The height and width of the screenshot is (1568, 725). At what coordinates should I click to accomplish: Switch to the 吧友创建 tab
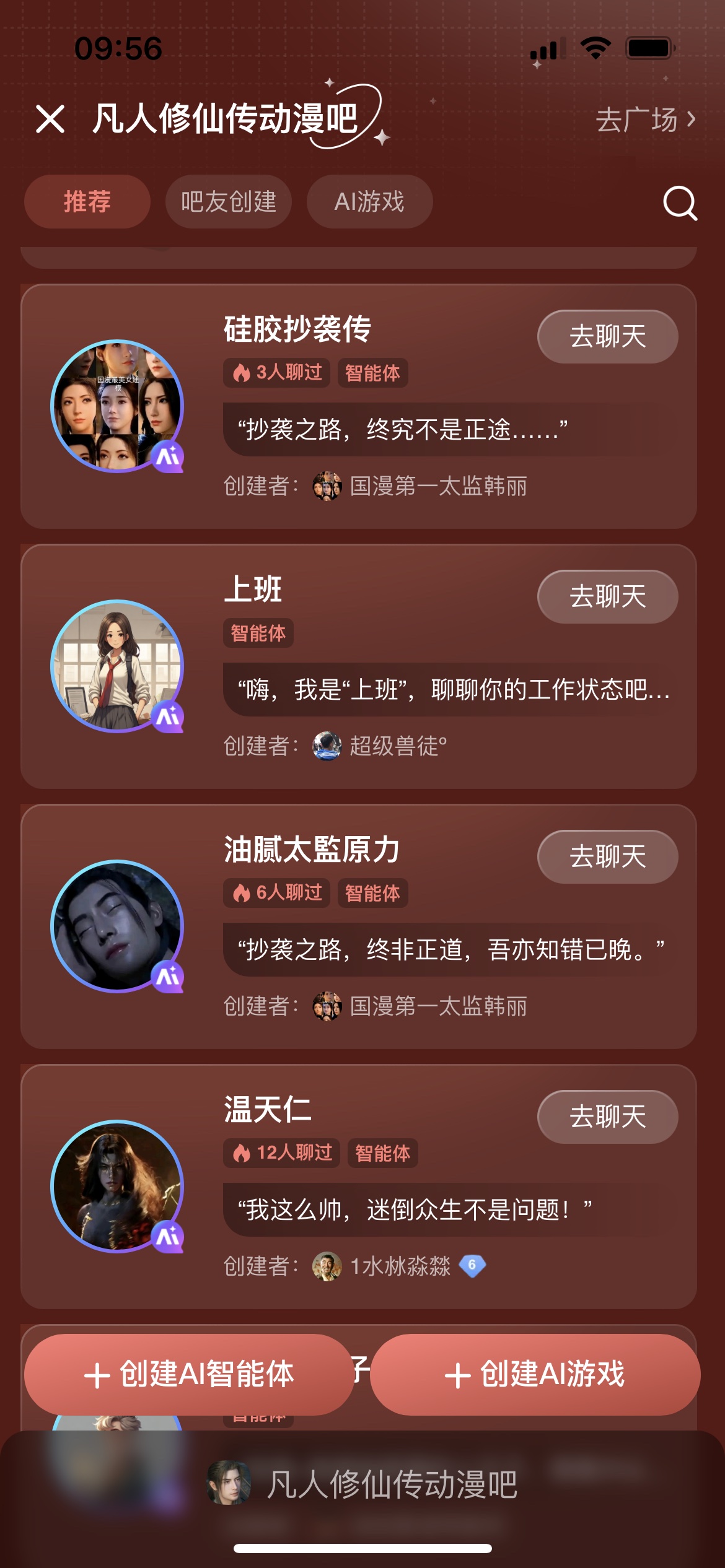click(228, 202)
